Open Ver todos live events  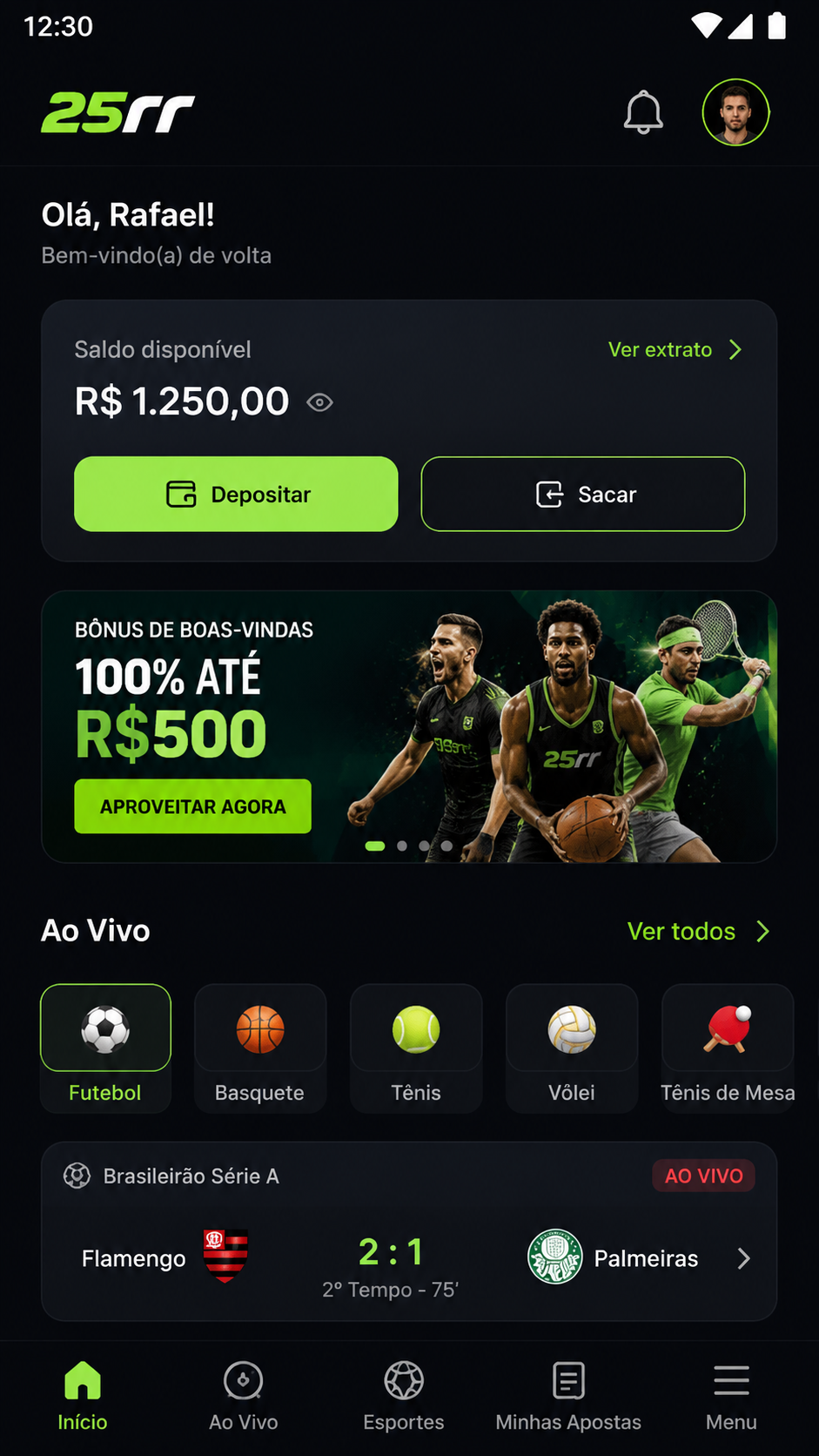pos(699,931)
